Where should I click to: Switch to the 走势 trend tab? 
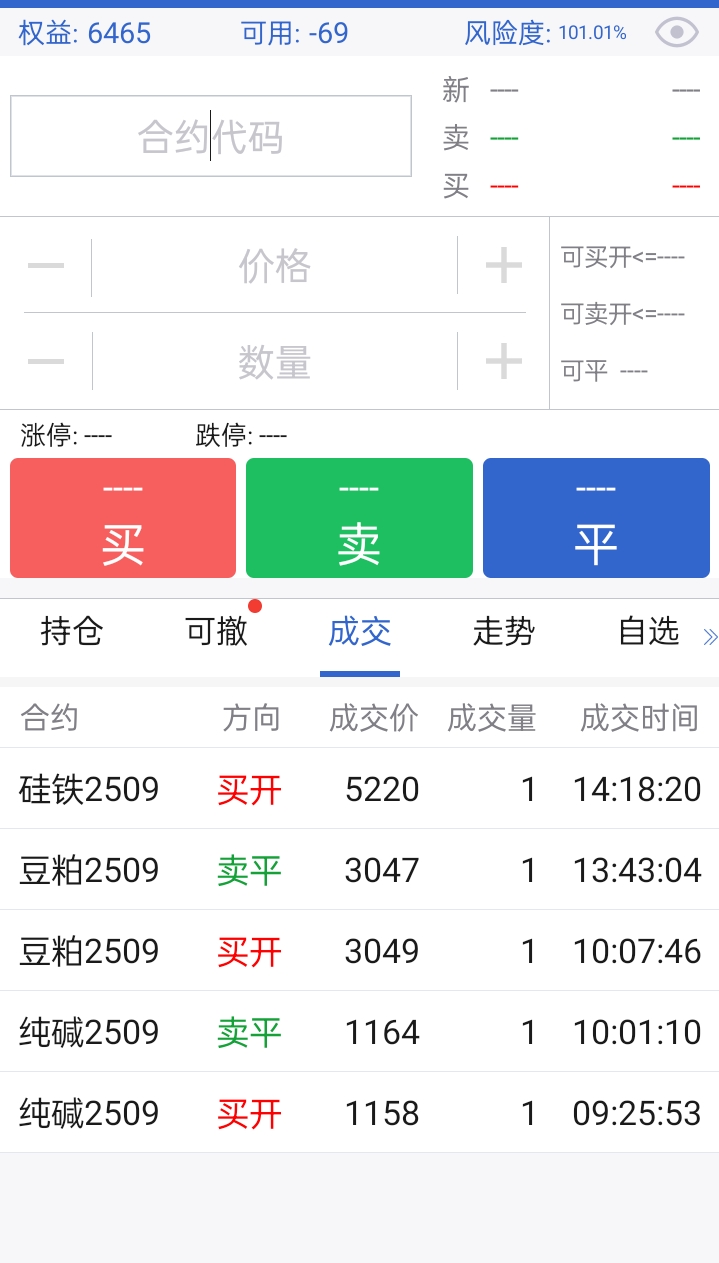pos(504,632)
